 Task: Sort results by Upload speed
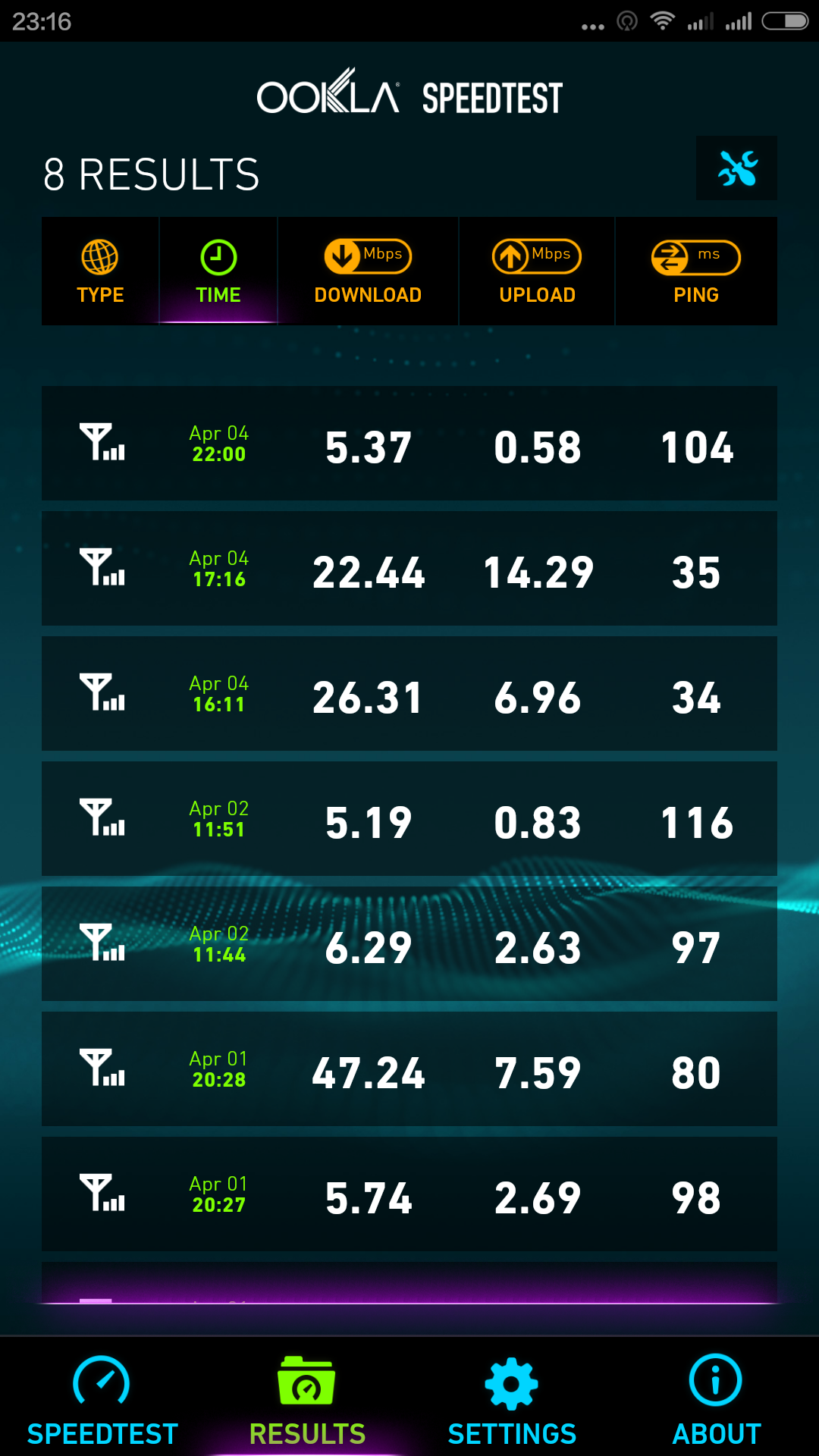[537, 271]
